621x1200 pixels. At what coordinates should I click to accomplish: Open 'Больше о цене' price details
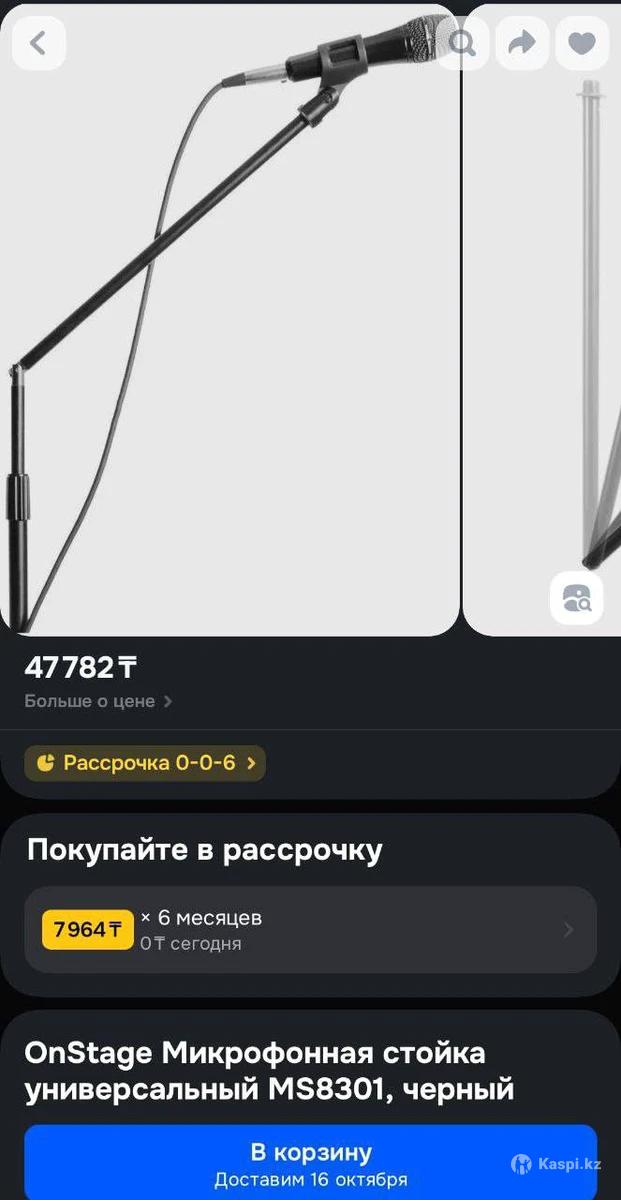pos(98,701)
